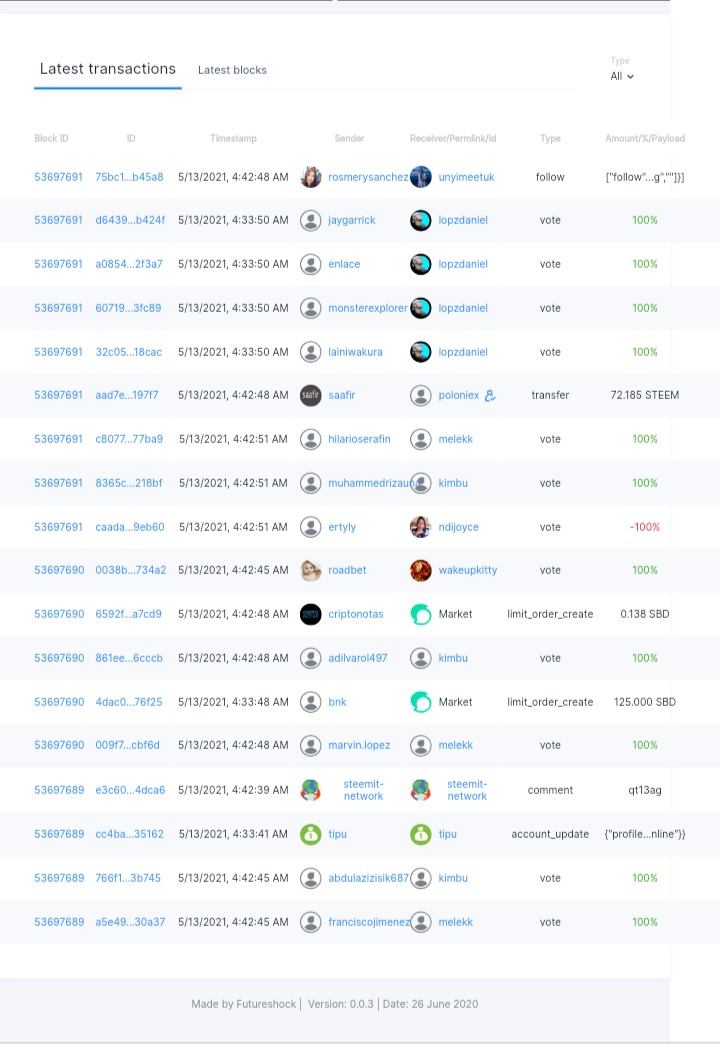Switch to the Latest blocks tab

click(232, 70)
